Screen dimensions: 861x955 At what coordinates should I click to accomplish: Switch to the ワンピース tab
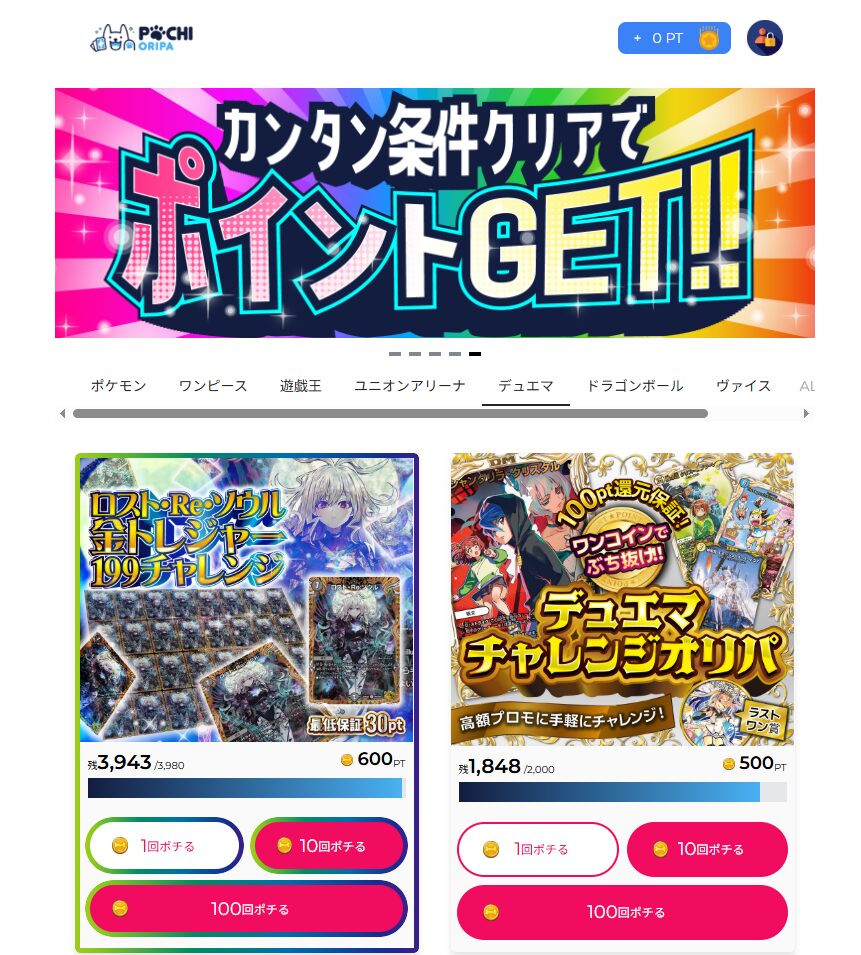pyautogui.click(x=213, y=386)
